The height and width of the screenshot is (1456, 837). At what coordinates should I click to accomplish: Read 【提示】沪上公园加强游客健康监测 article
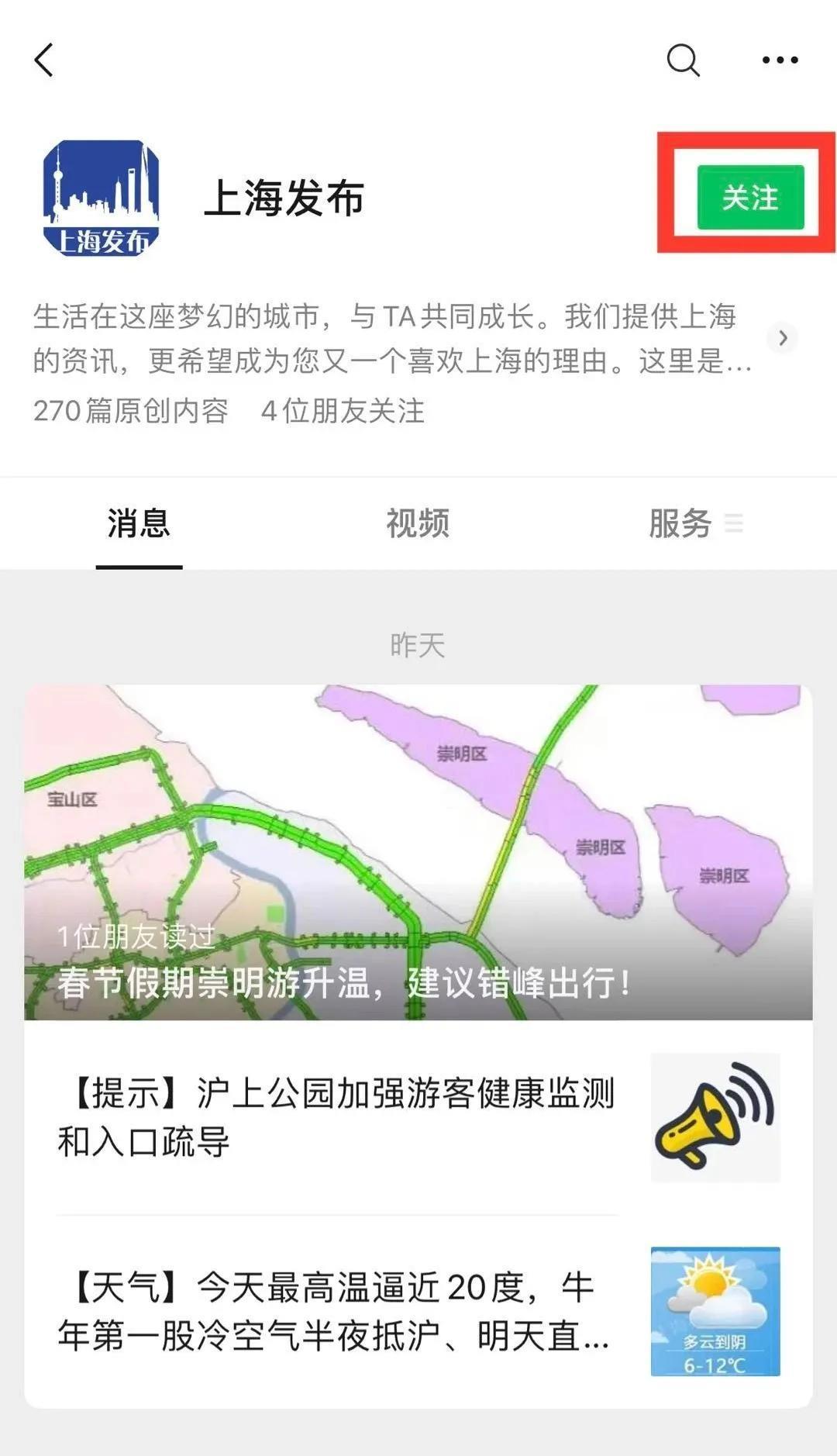[x=337, y=1117]
